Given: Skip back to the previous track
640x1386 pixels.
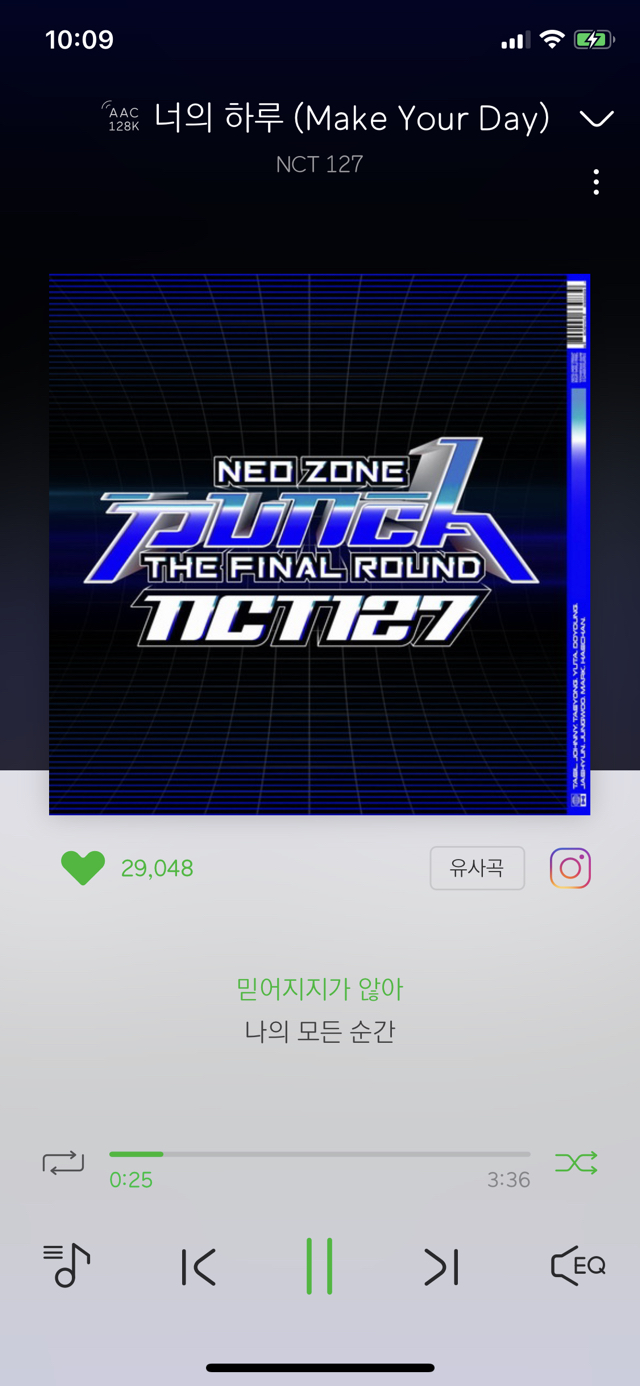Looking at the screenshot, I should click(199, 1267).
